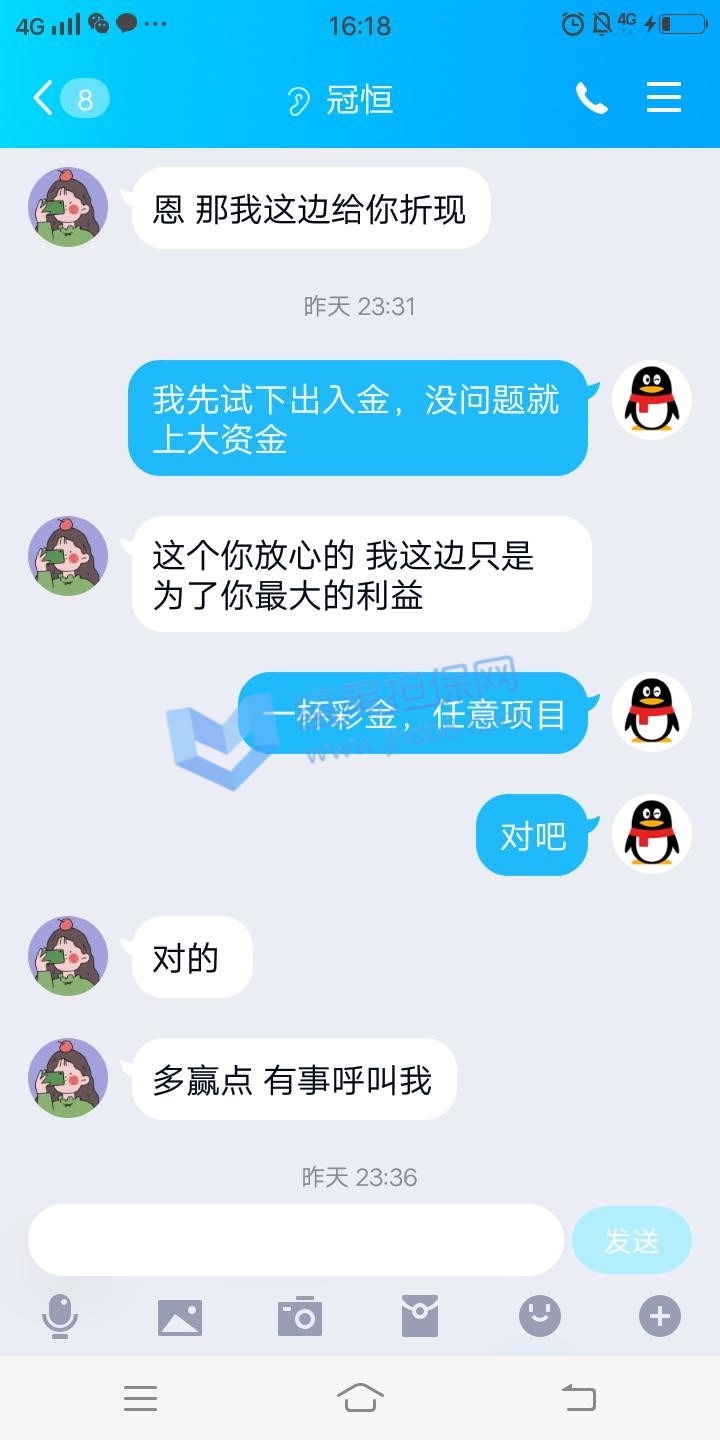The image size is (720, 1440).
Task: Expand more options with plus icon
Action: coord(660,1316)
